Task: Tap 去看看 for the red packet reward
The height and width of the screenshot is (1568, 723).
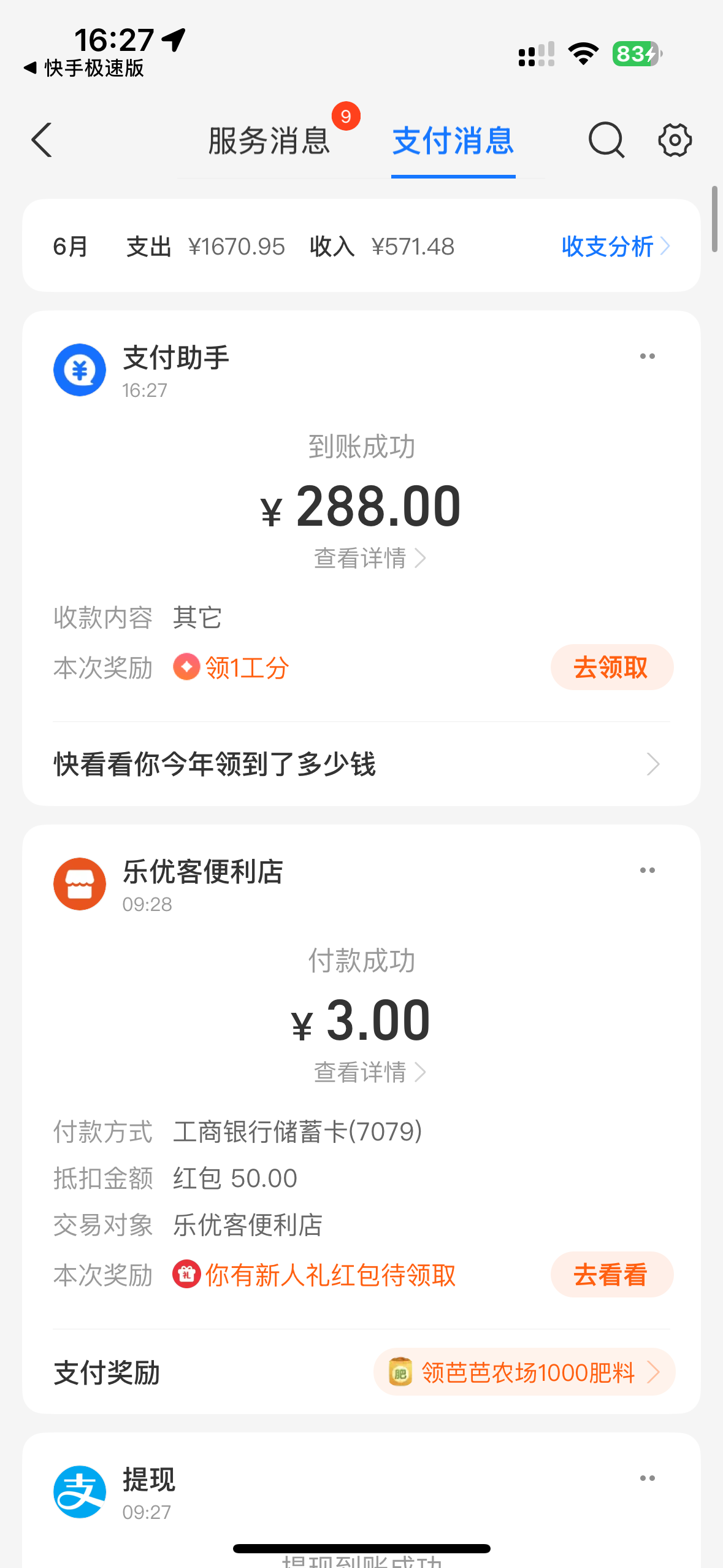Action: [611, 1275]
